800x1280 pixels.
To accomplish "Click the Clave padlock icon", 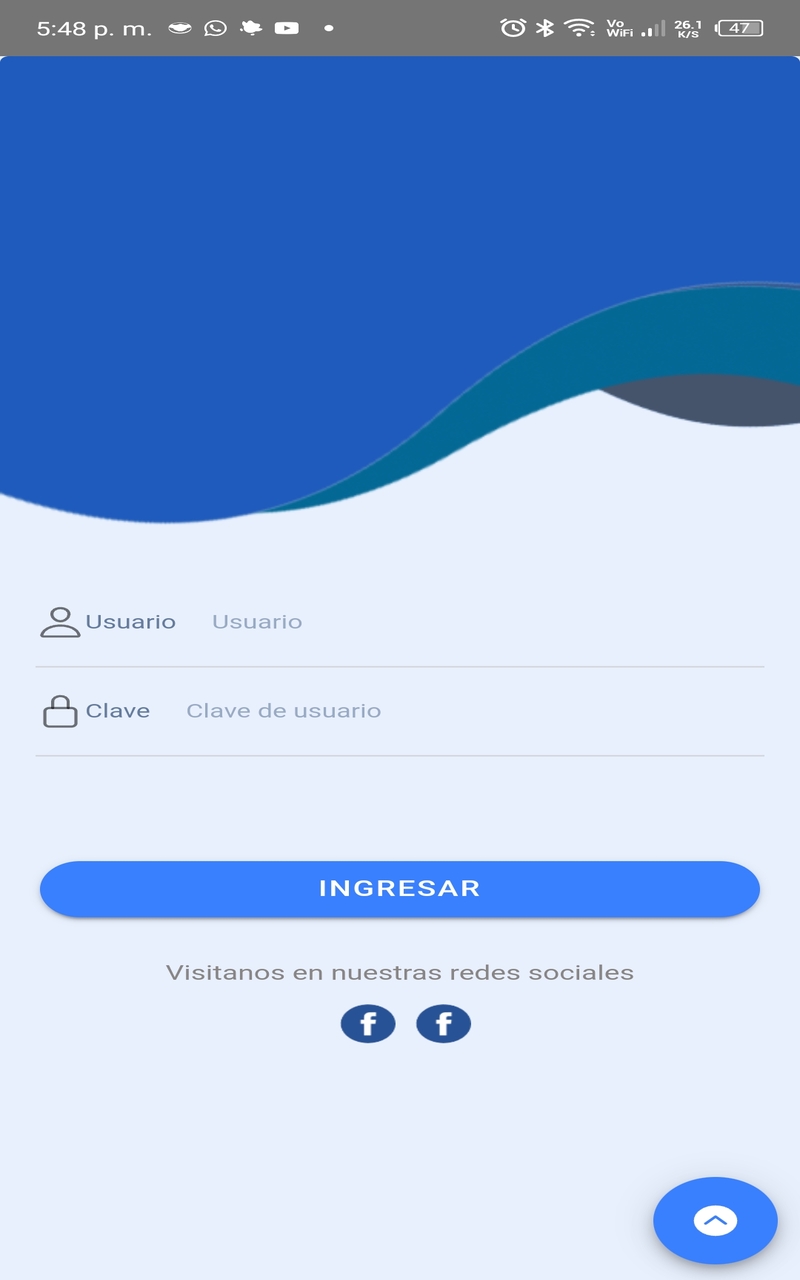I will [59, 711].
